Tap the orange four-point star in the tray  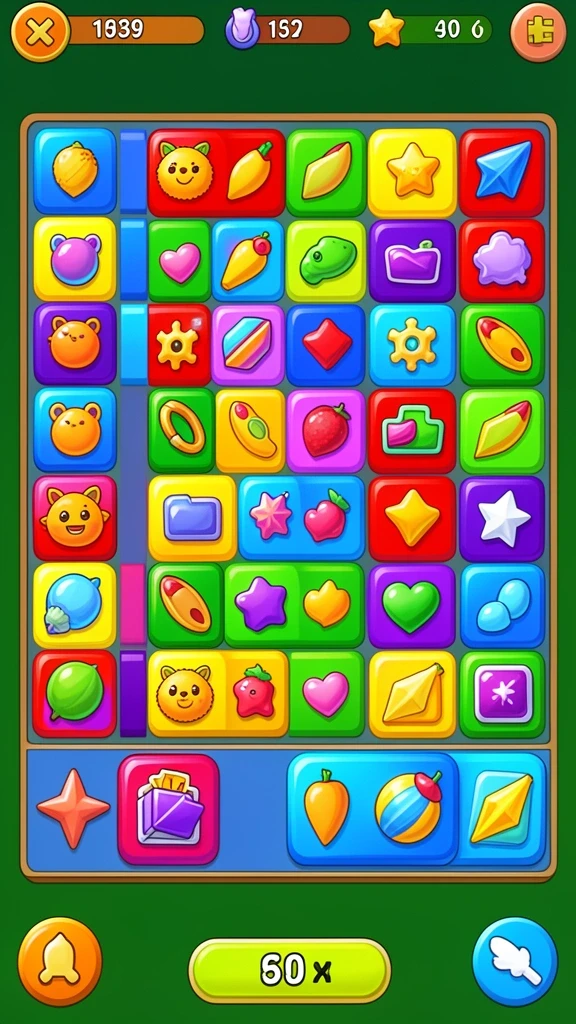click(72, 808)
